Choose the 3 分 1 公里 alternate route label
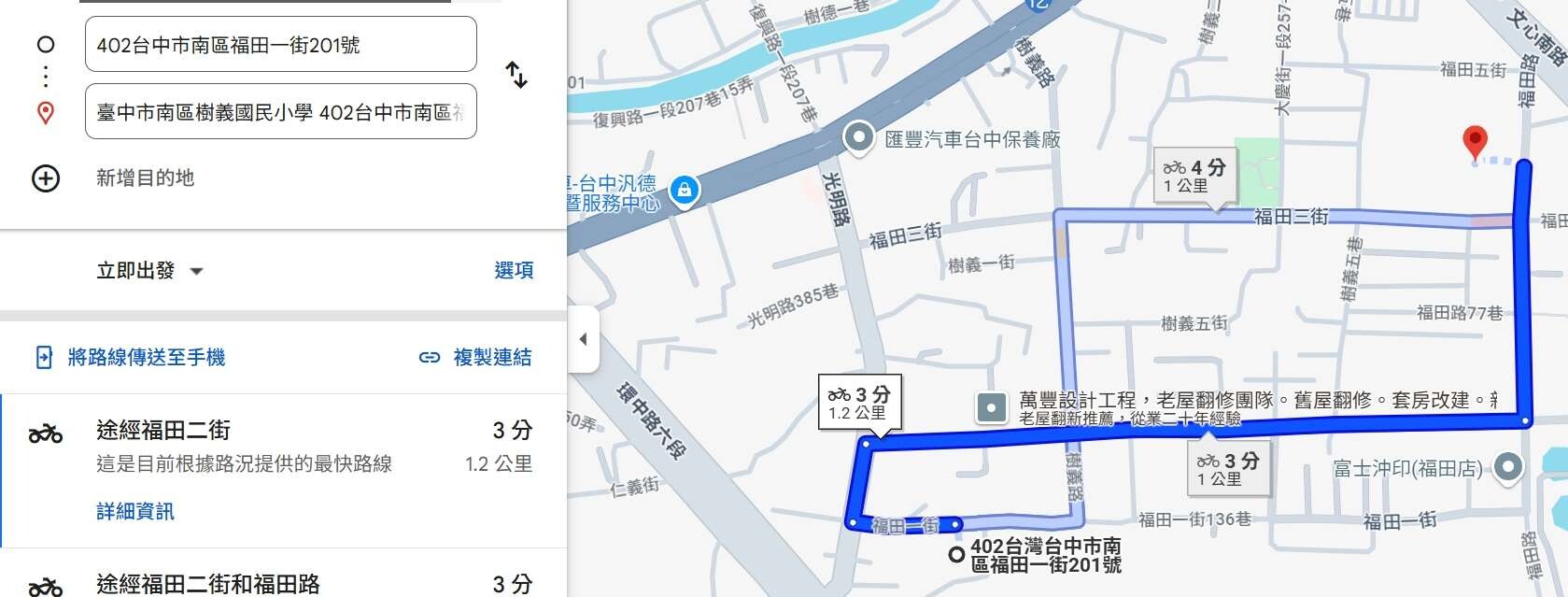The image size is (1568, 597). tap(1228, 468)
